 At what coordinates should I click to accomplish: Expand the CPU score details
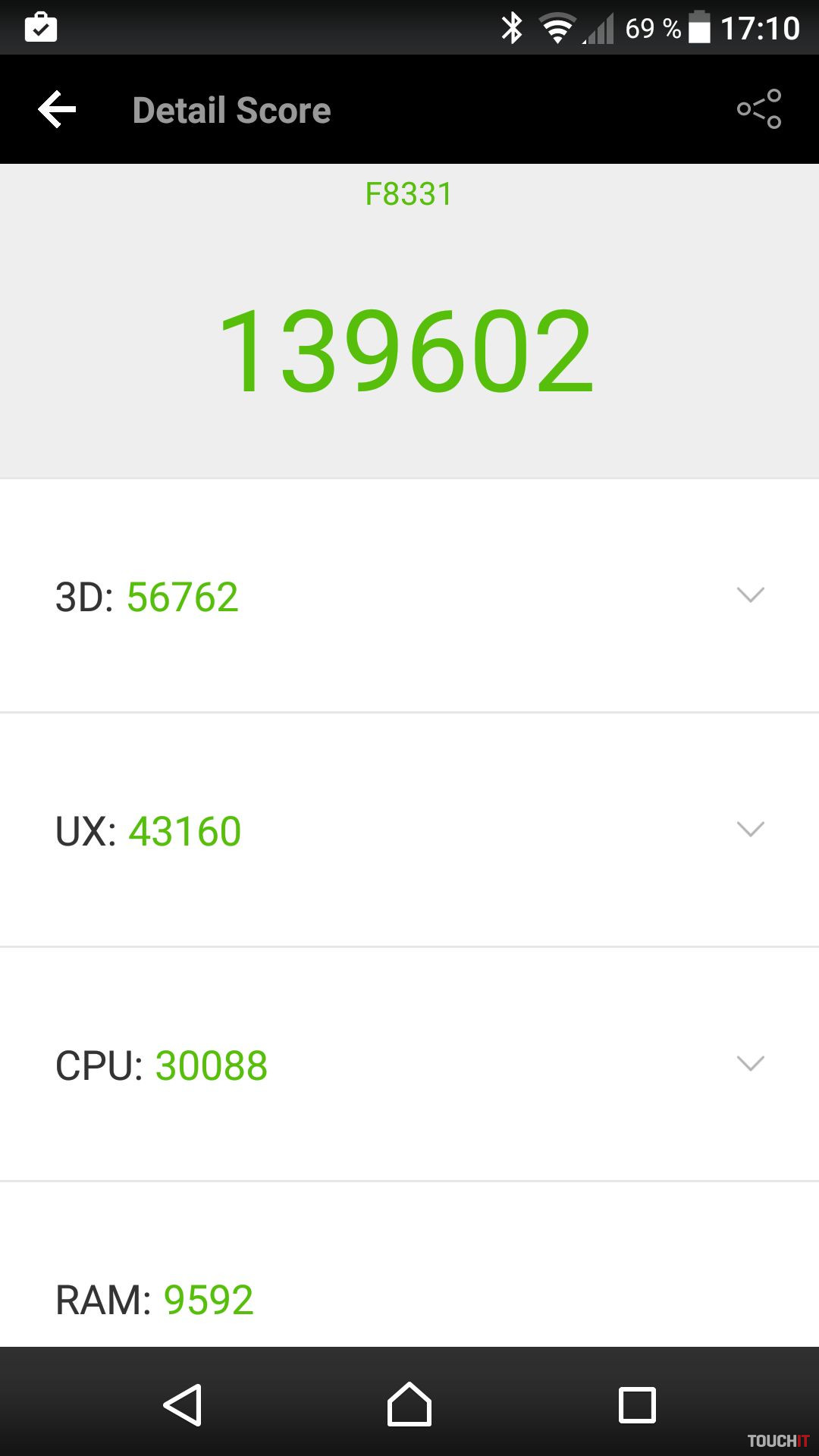[750, 1064]
